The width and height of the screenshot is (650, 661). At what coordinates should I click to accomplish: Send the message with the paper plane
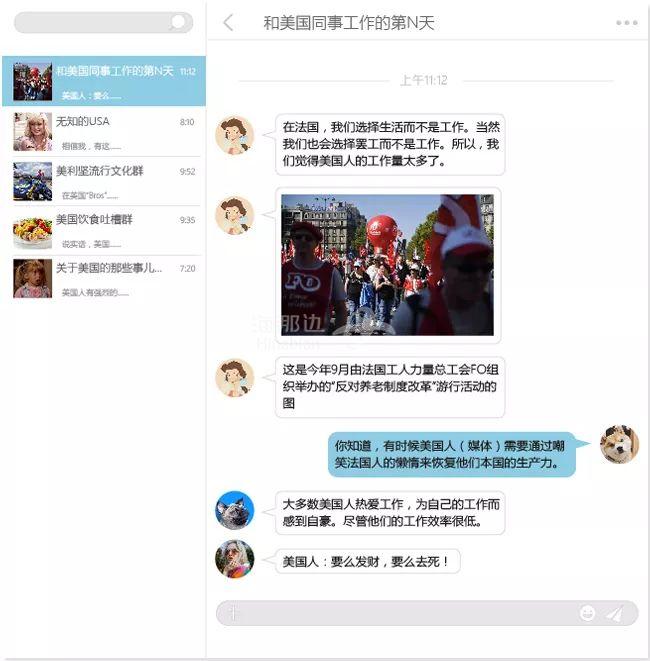[615, 613]
